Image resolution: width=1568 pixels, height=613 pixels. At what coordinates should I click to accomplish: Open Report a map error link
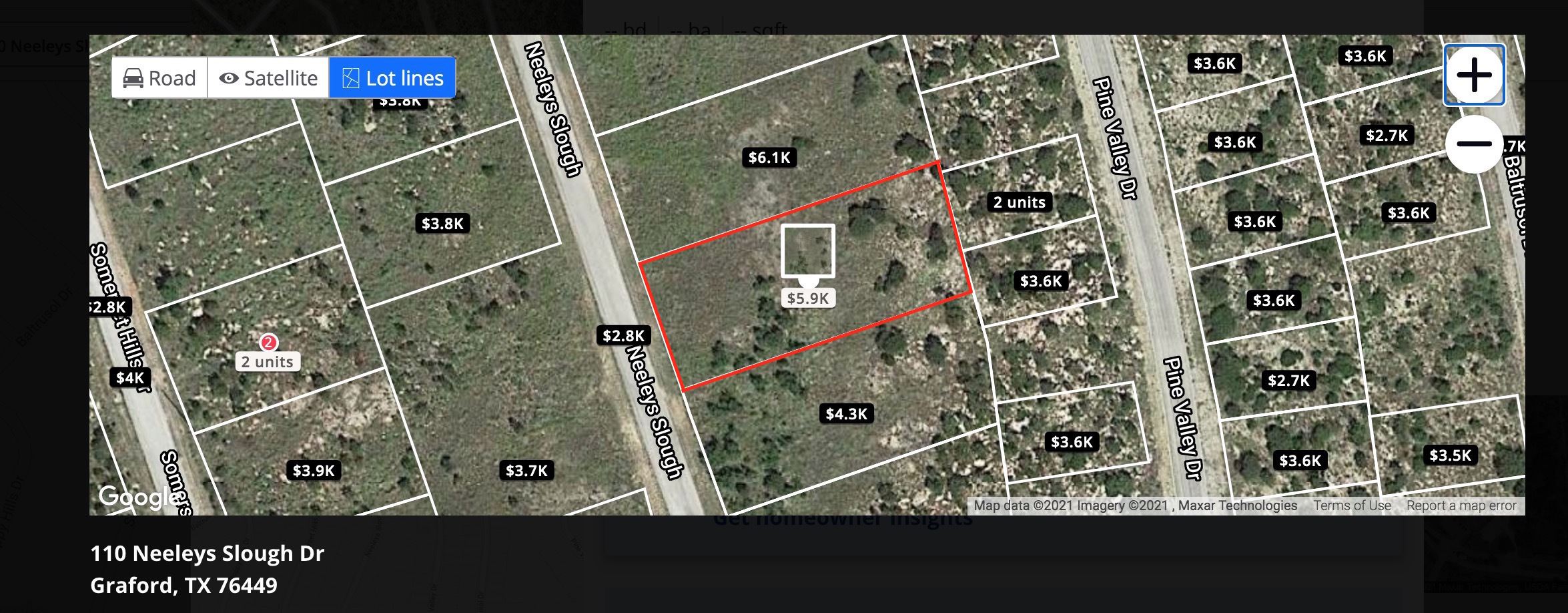[1461, 505]
